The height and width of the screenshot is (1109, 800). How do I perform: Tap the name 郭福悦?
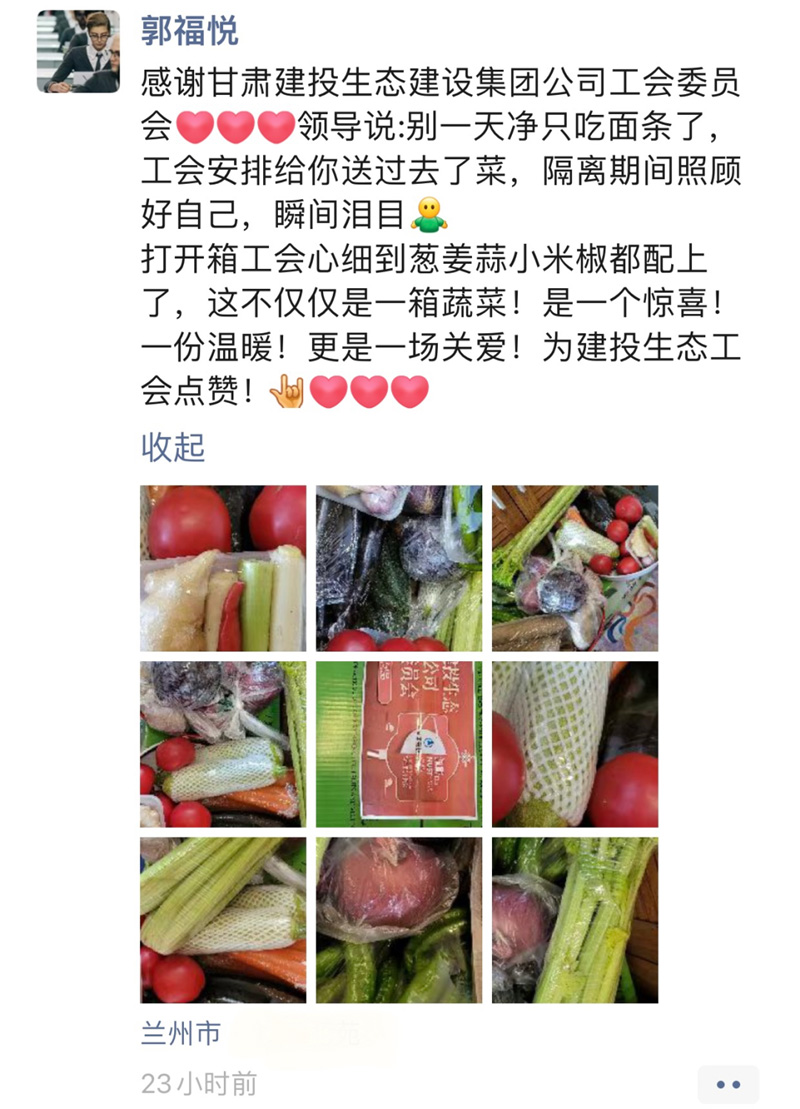click(190, 31)
